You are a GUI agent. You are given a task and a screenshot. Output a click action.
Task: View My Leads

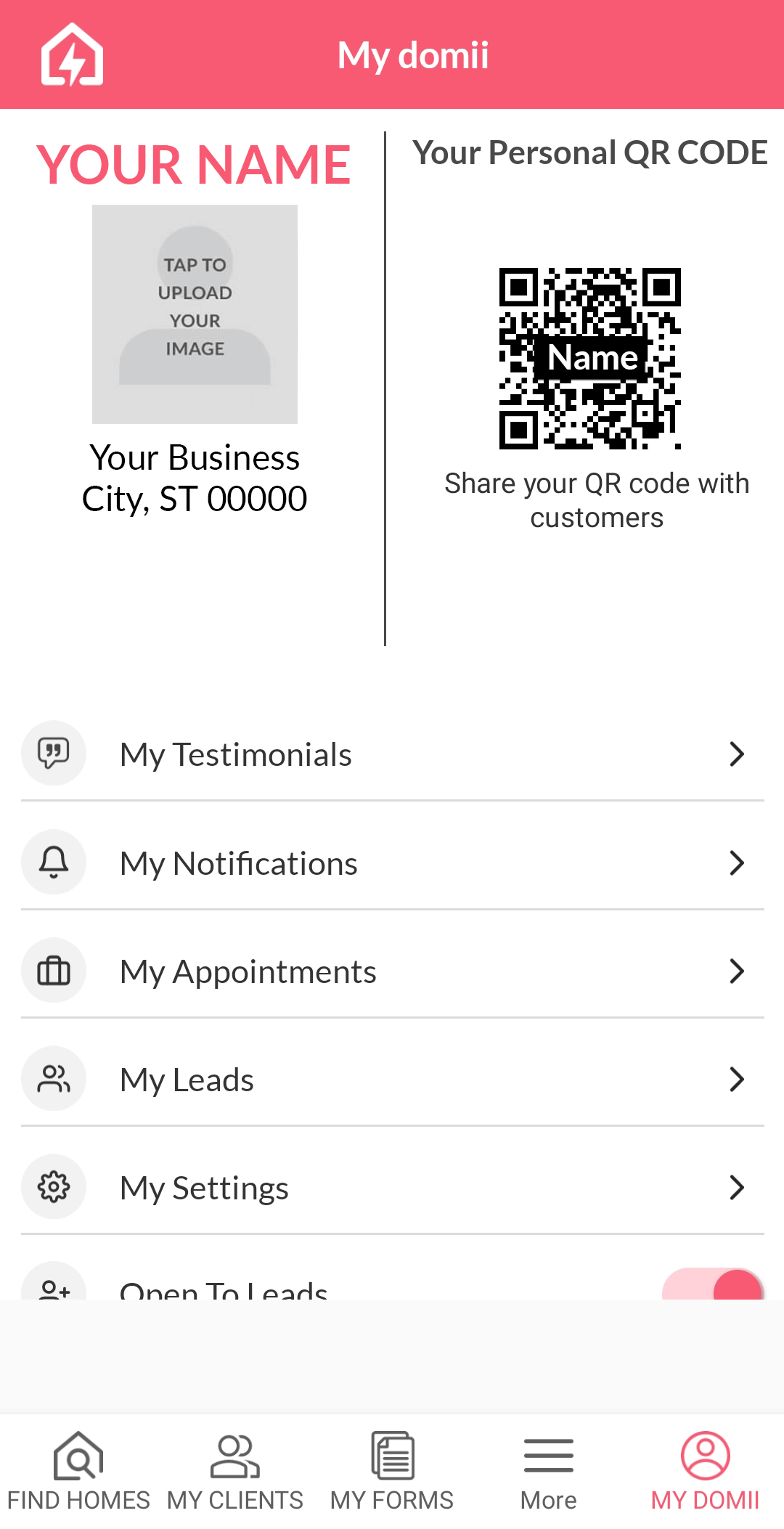(x=392, y=1079)
